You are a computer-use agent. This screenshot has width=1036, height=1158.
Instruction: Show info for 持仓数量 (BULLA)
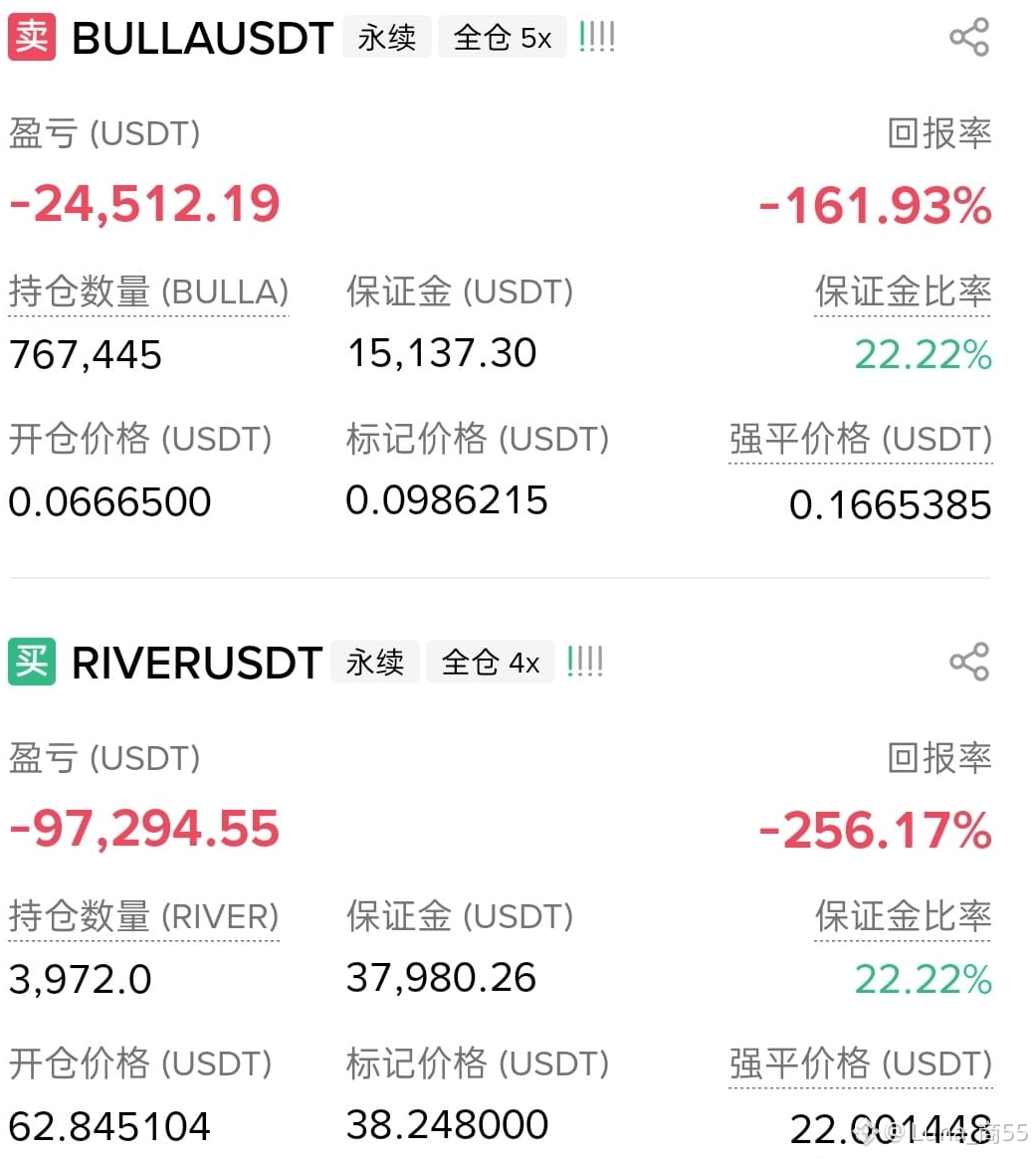point(148,292)
